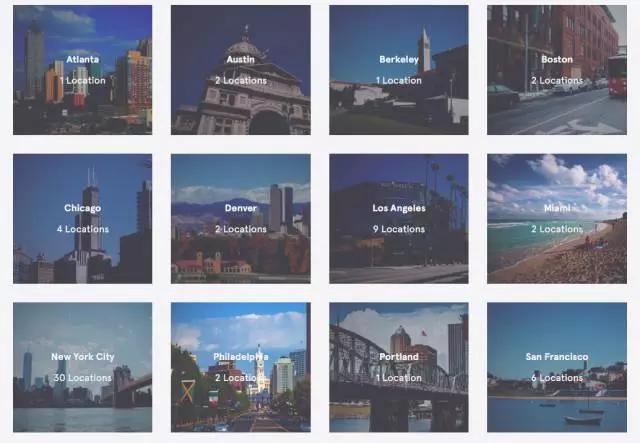Open New York City's 30 locations
Viewport: 640px width, 443px height.
pyautogui.click(x=82, y=367)
